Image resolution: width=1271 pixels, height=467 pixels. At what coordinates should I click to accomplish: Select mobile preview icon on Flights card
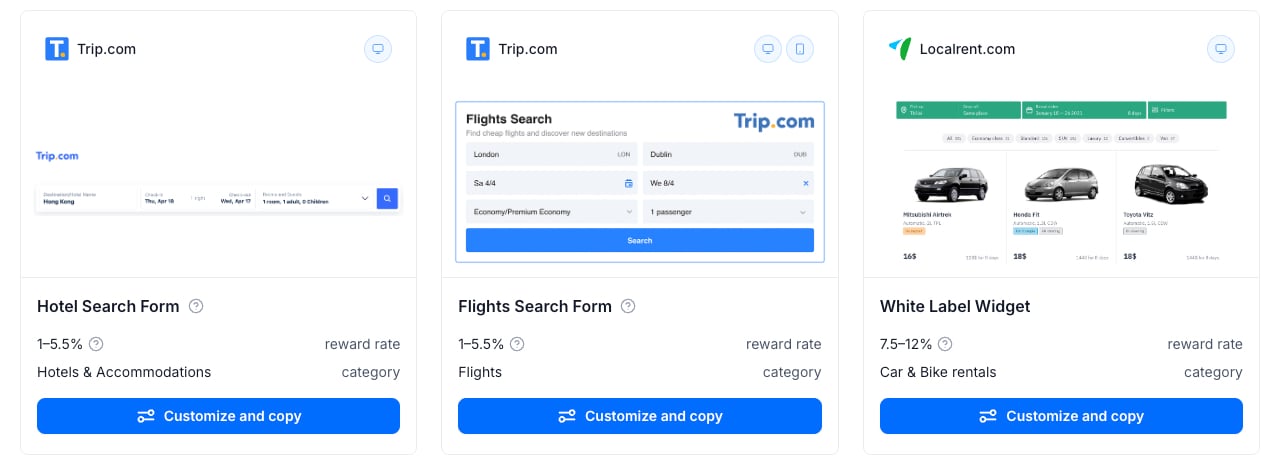(799, 49)
